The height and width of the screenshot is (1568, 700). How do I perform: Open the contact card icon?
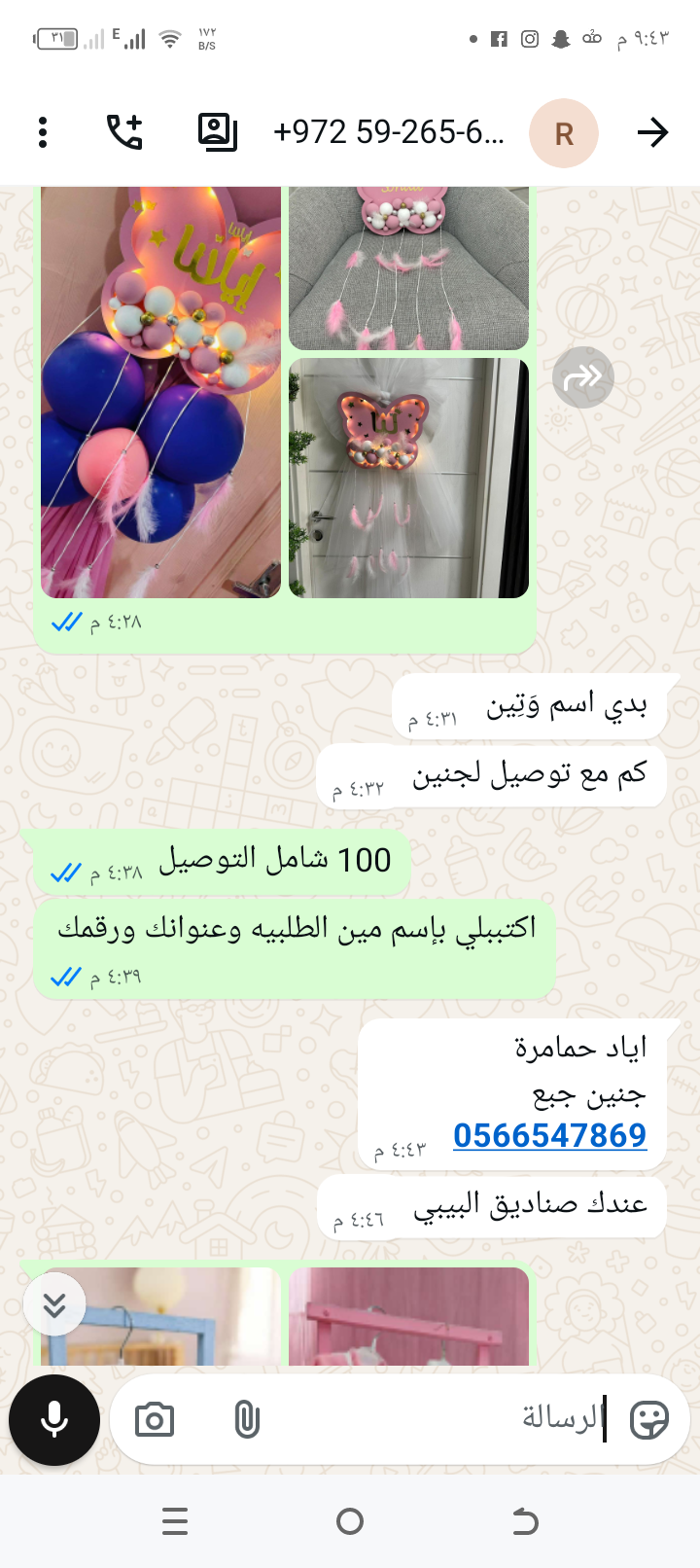[217, 132]
